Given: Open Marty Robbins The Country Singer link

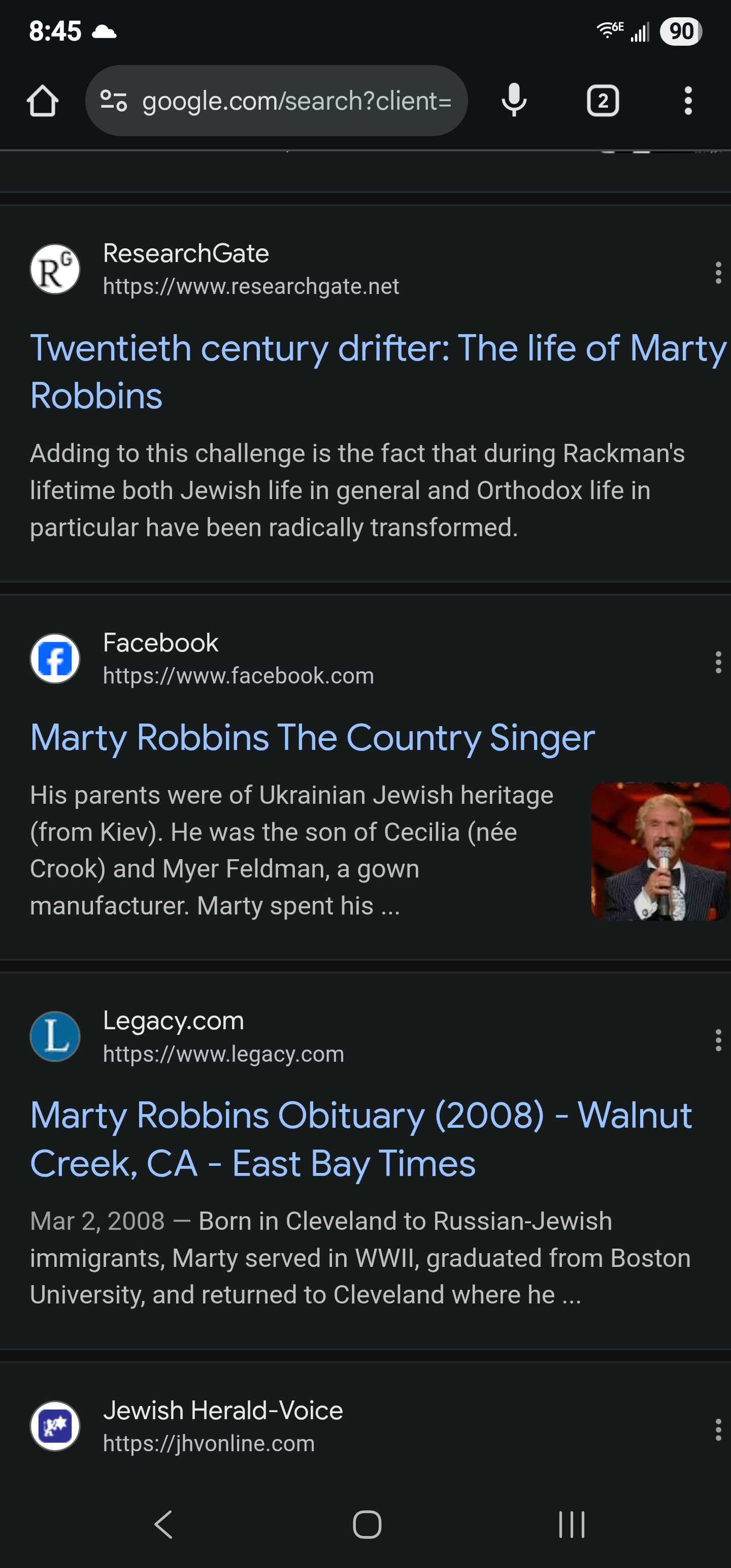Looking at the screenshot, I should tap(312, 737).
